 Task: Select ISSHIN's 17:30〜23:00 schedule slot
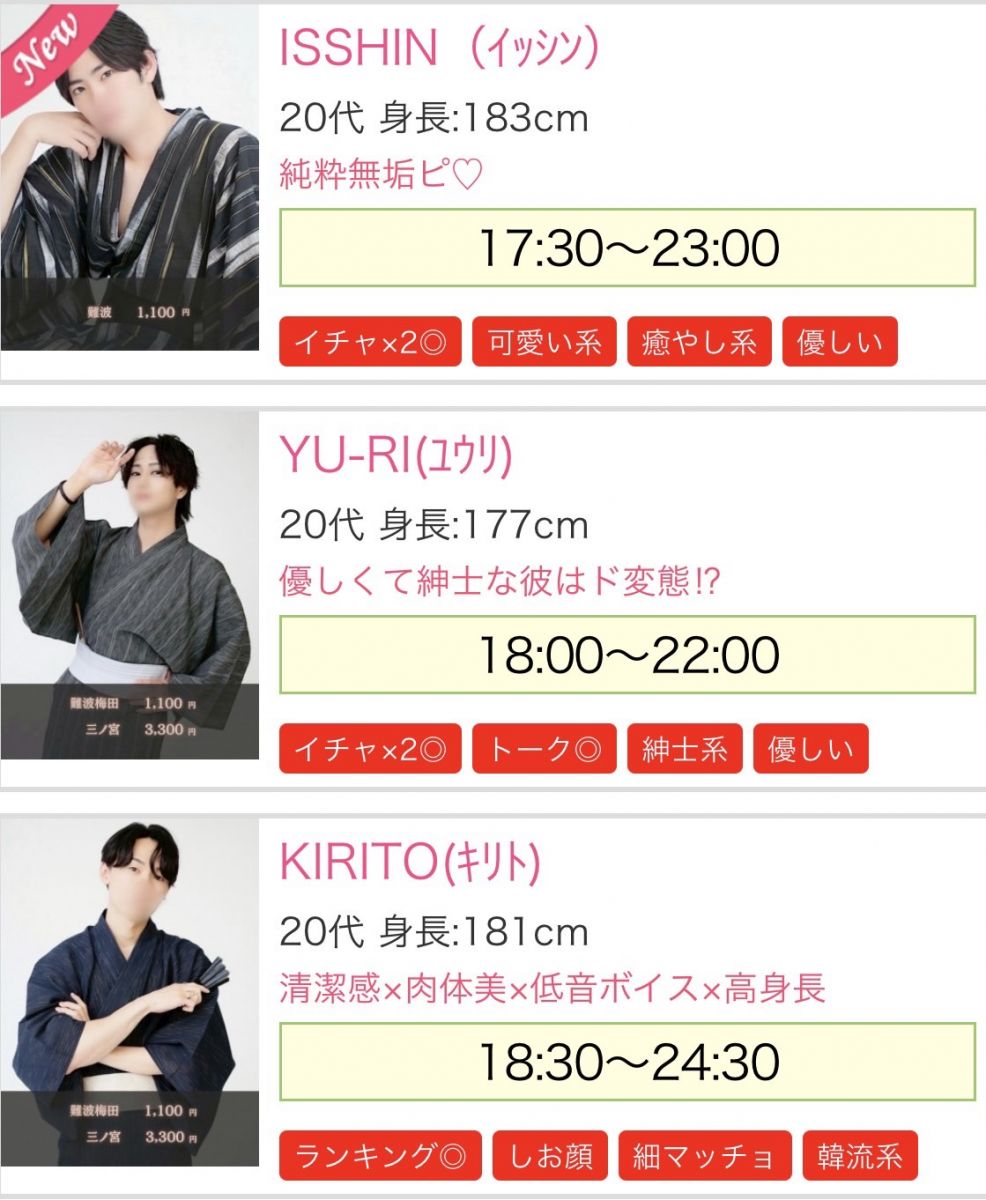pos(627,248)
